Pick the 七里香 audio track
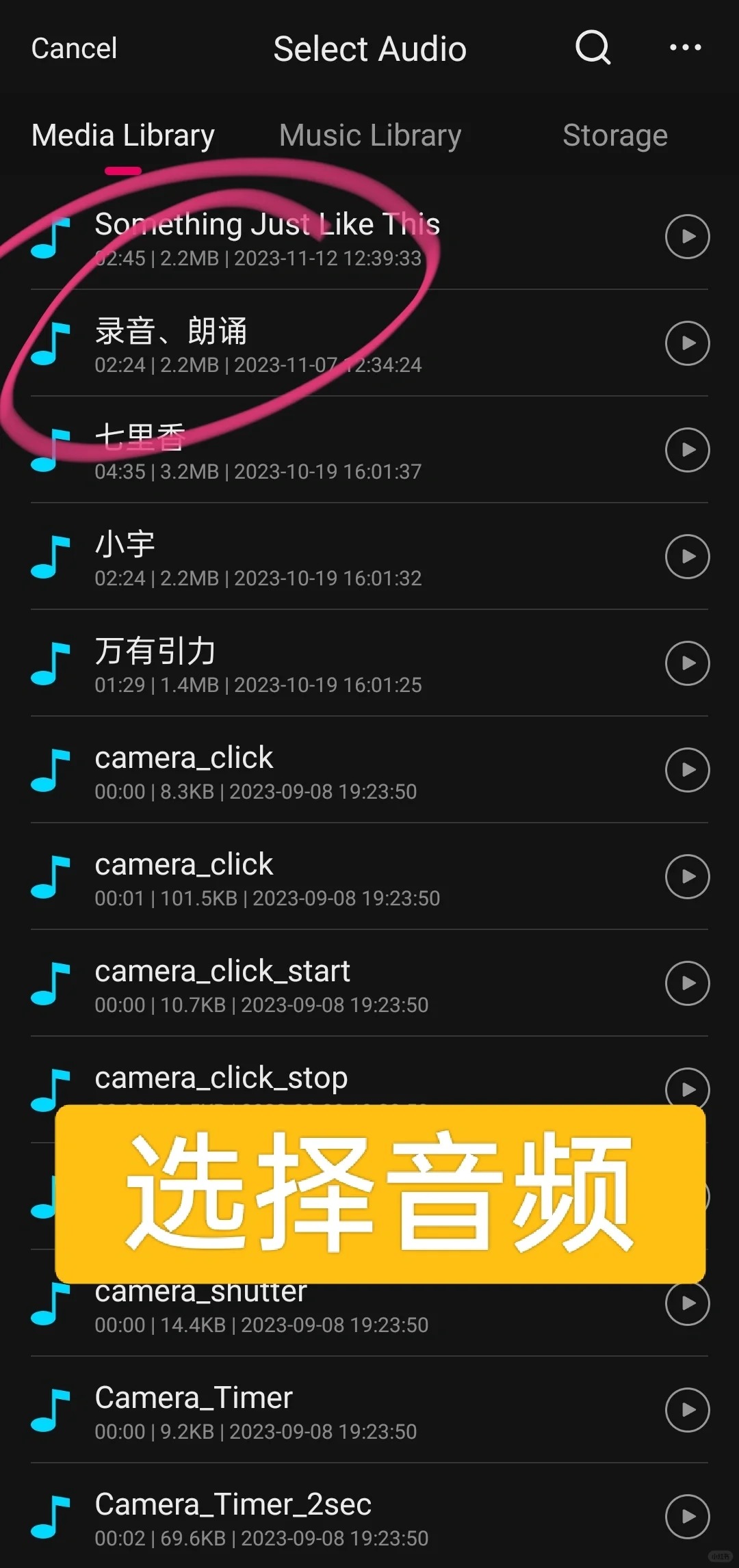 pyautogui.click(x=260, y=451)
